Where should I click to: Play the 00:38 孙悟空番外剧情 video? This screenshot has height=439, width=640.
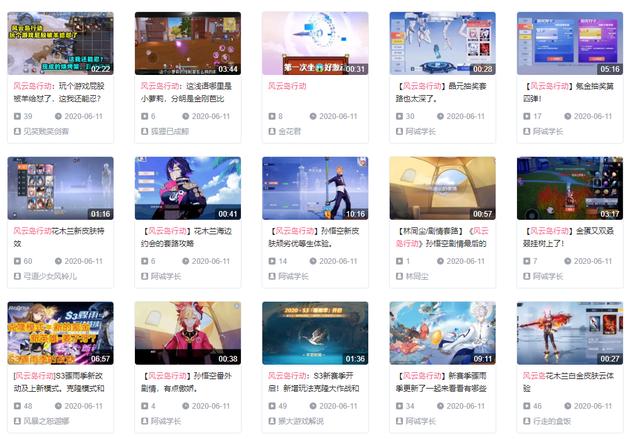(188, 333)
